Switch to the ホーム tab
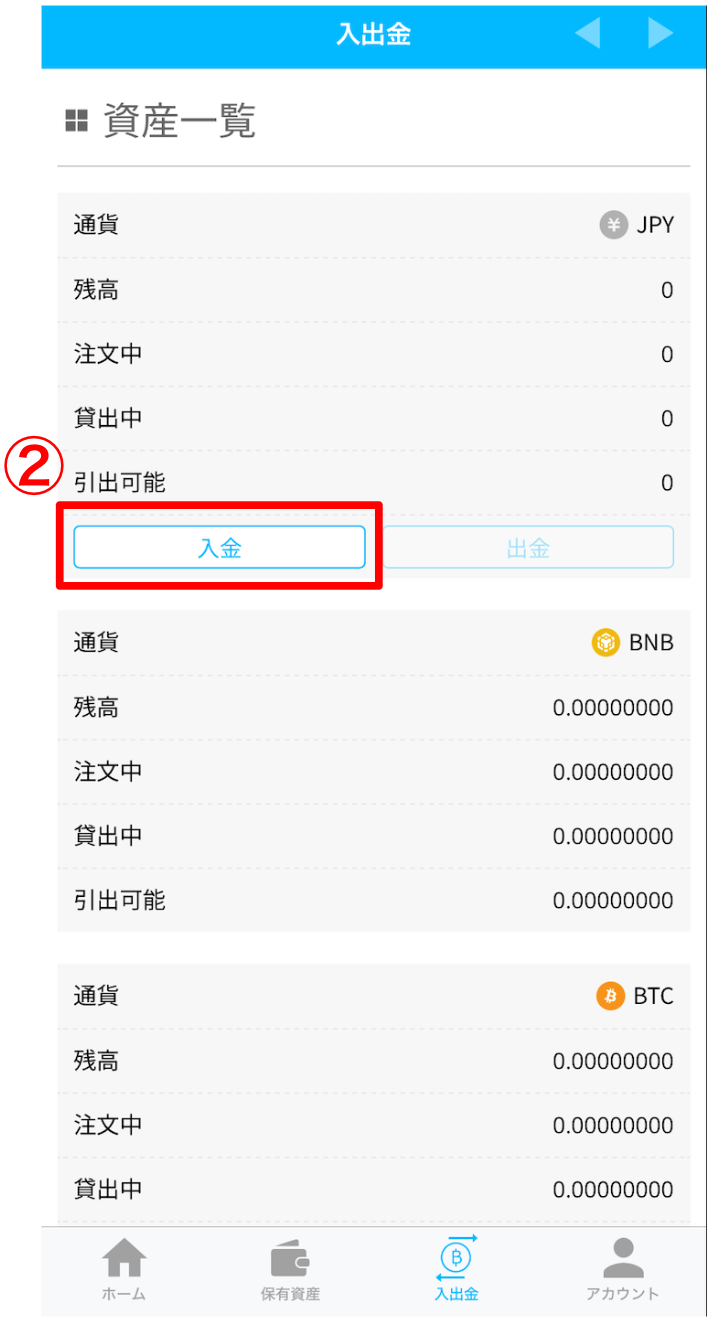This screenshot has height=1326, width=720. [124, 1270]
